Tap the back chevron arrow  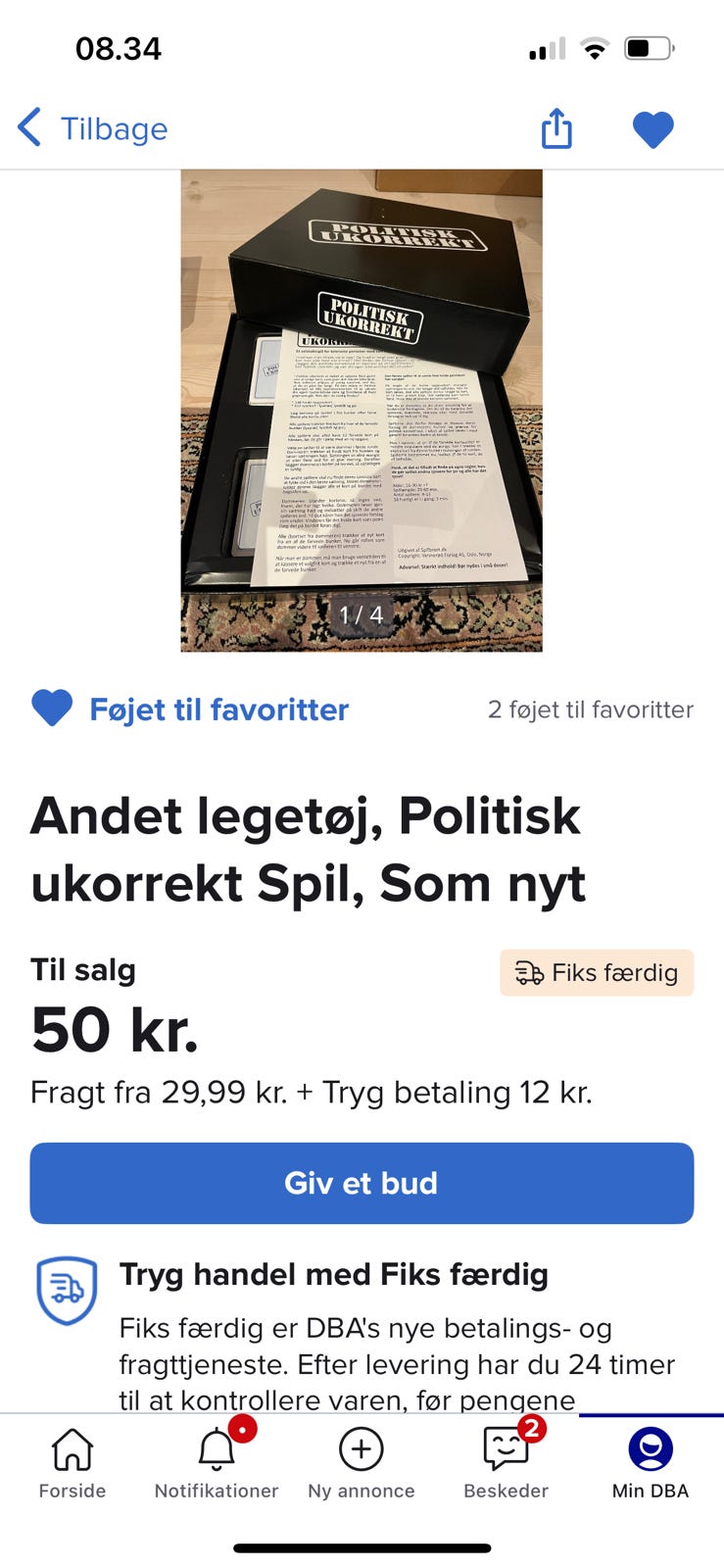26,127
